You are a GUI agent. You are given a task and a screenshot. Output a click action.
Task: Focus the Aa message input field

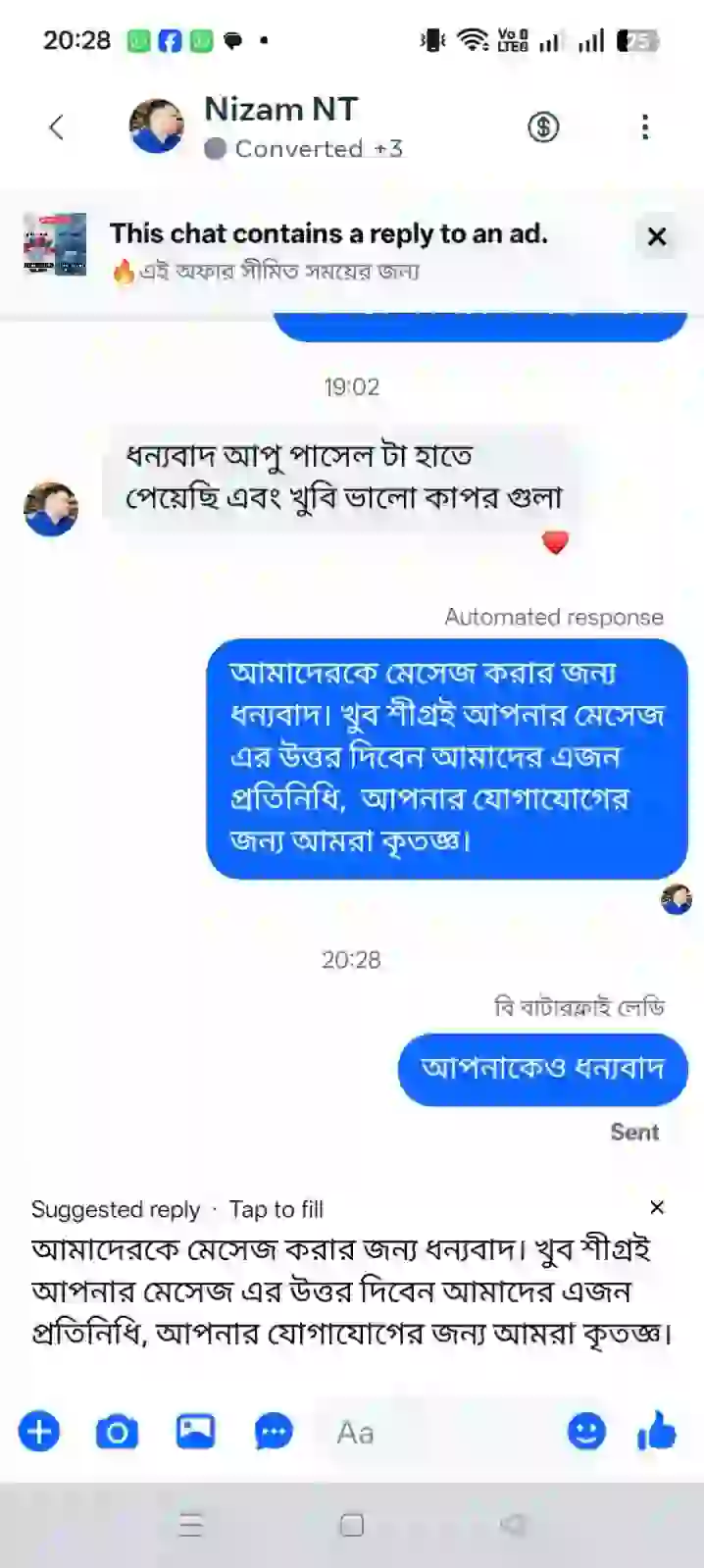[x=431, y=1433]
